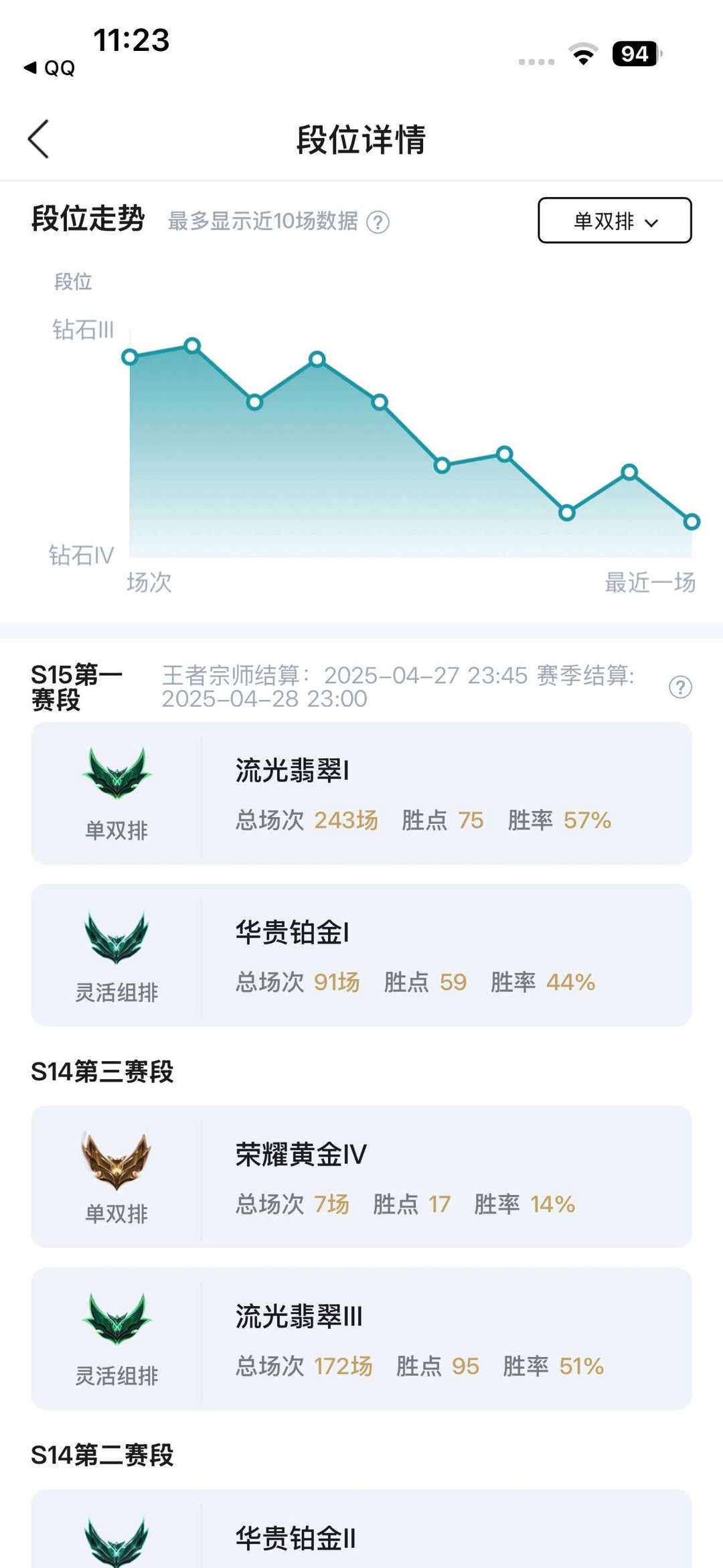The width and height of the screenshot is (723, 1568).
Task: Return to QQ via the status bar link
Action: 50,68
